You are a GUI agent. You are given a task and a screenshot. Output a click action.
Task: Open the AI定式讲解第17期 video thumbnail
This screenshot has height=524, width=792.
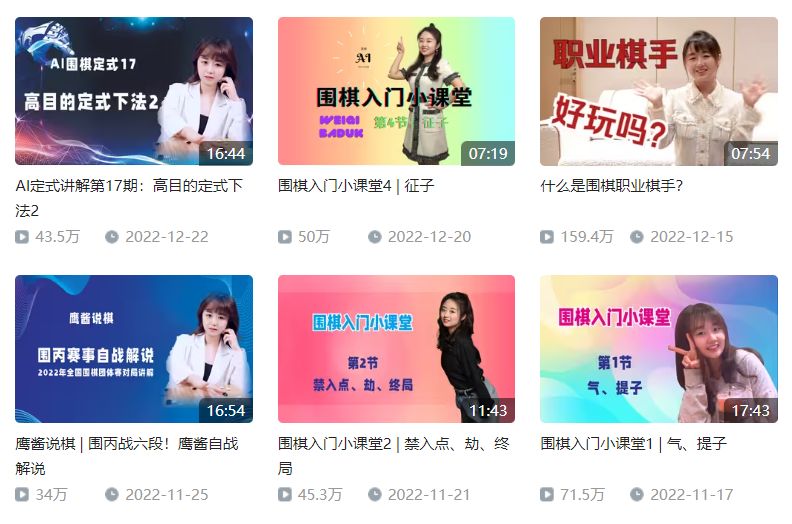coord(133,91)
